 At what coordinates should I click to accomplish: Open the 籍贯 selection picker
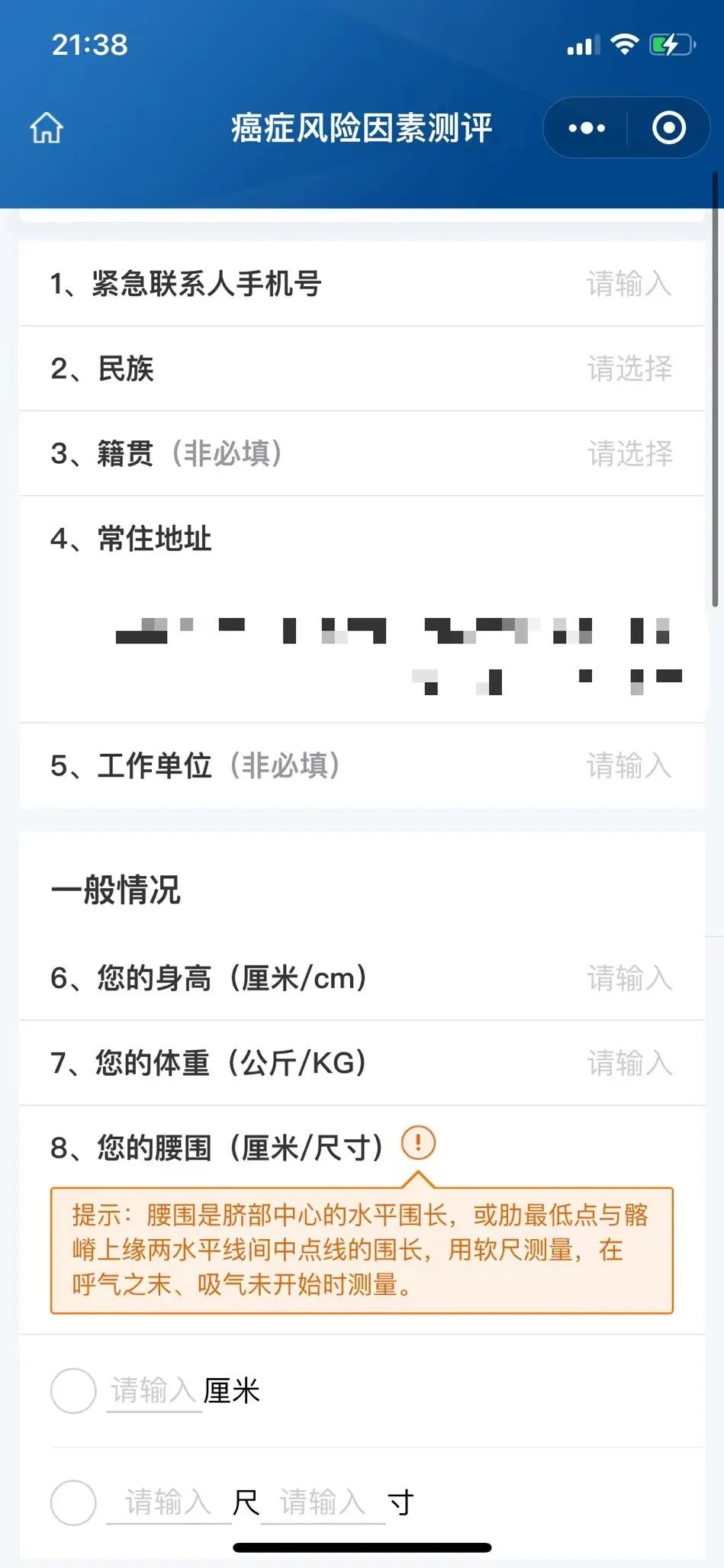coord(629,453)
